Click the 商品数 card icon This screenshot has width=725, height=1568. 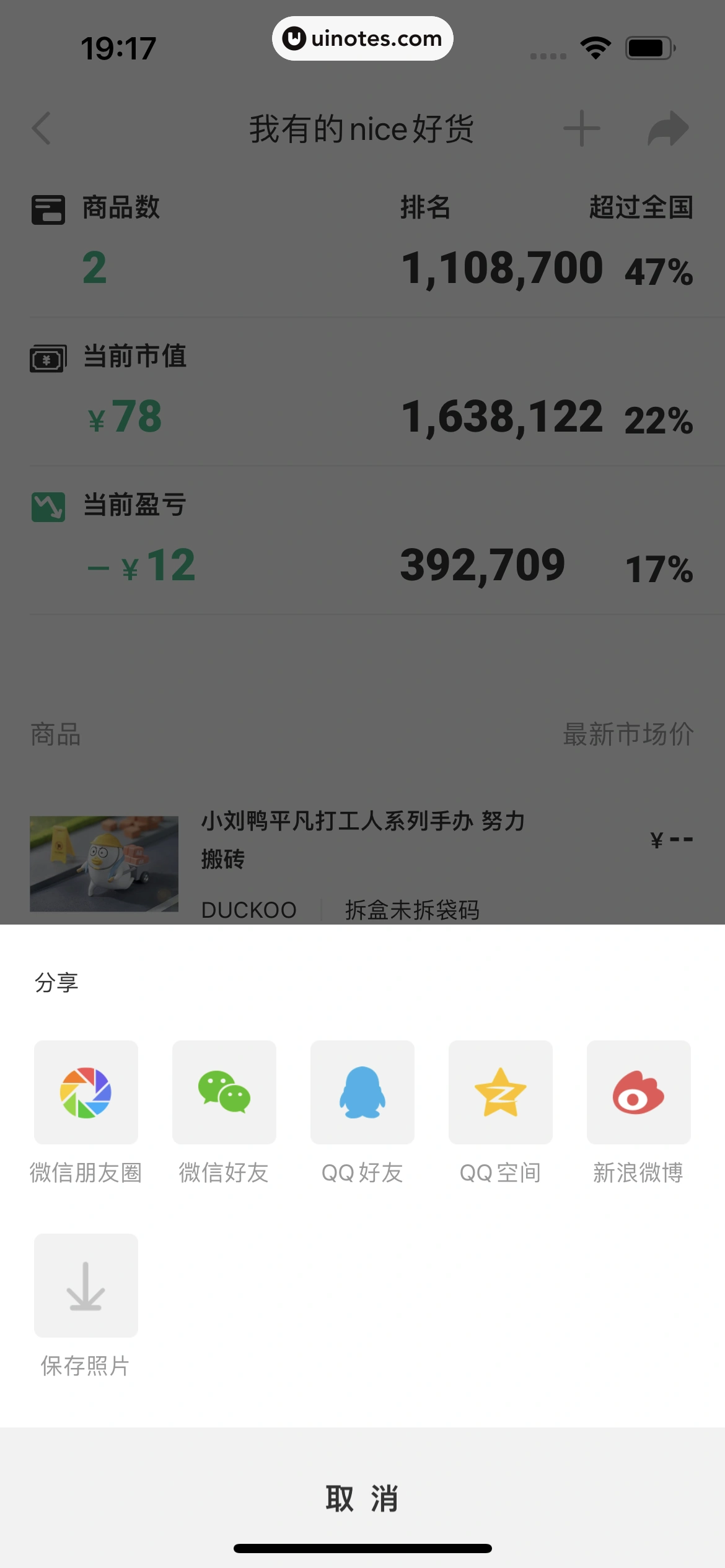coord(48,209)
